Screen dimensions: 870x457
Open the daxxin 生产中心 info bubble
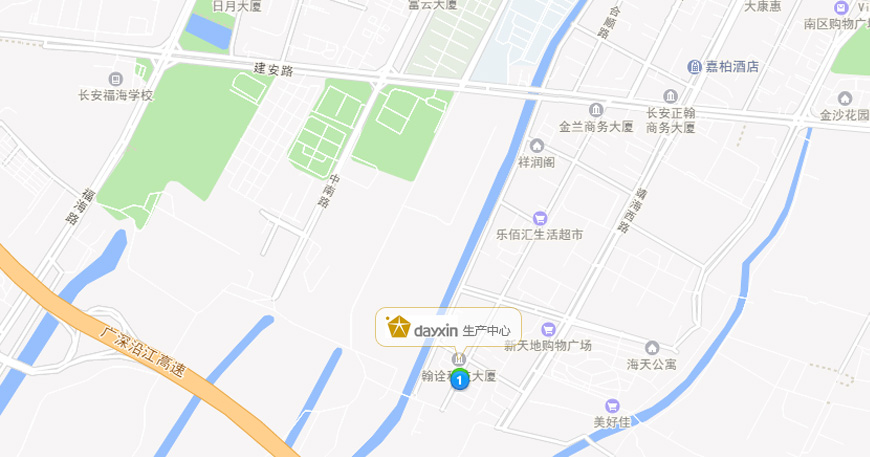coord(448,328)
